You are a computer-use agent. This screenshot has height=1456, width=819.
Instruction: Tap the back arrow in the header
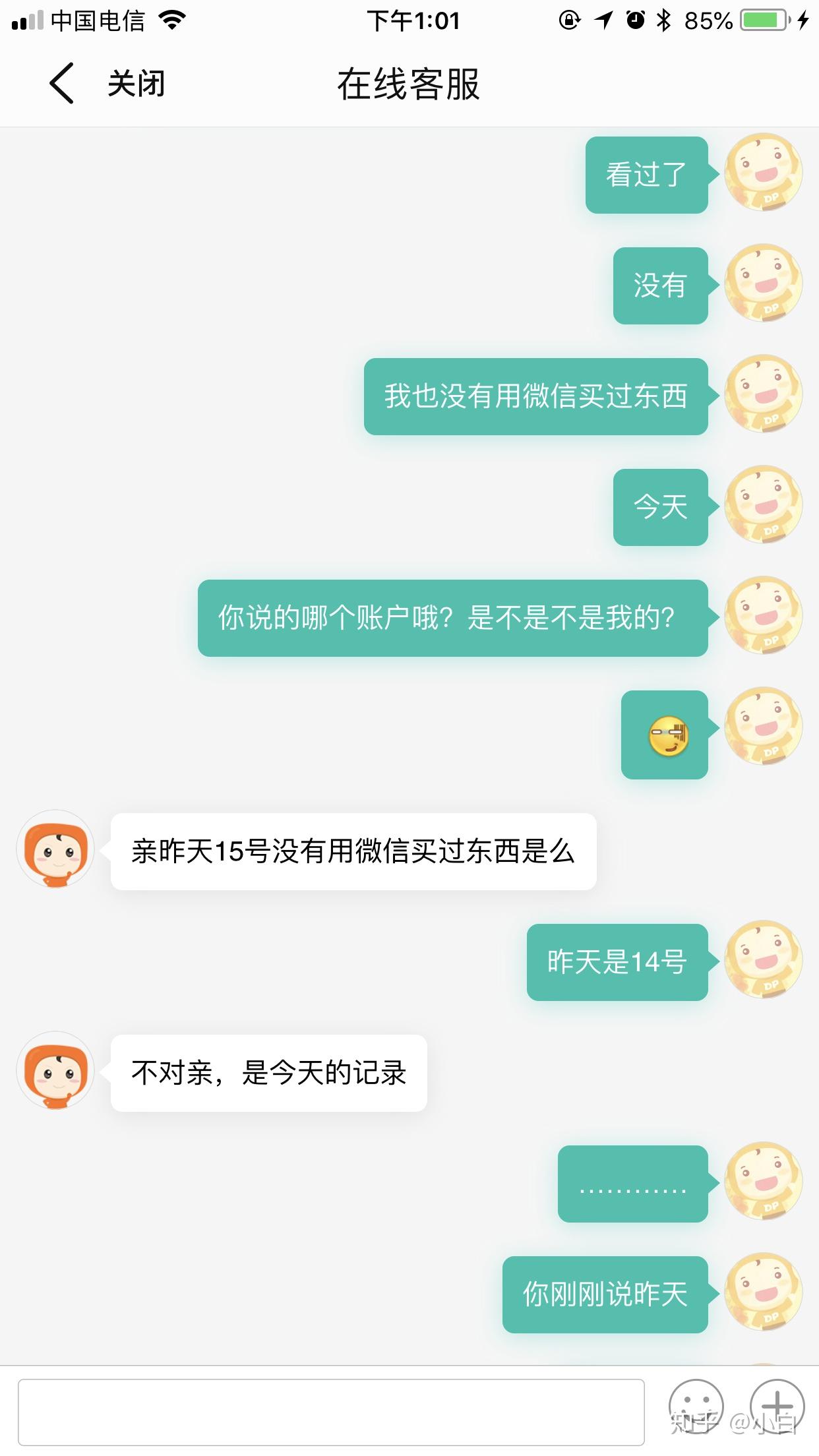point(61,84)
